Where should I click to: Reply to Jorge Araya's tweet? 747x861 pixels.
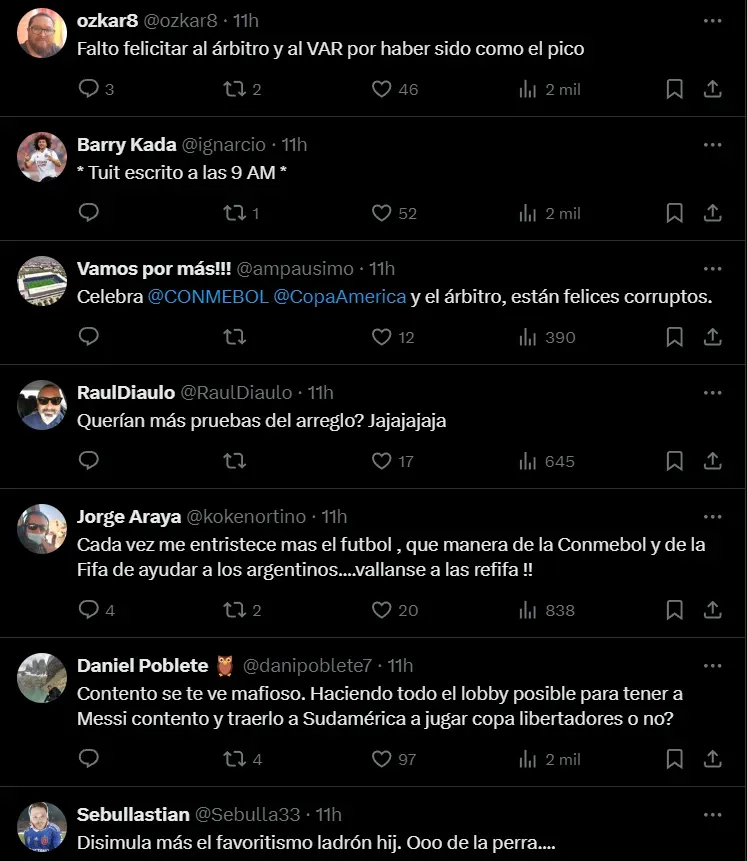point(89,610)
